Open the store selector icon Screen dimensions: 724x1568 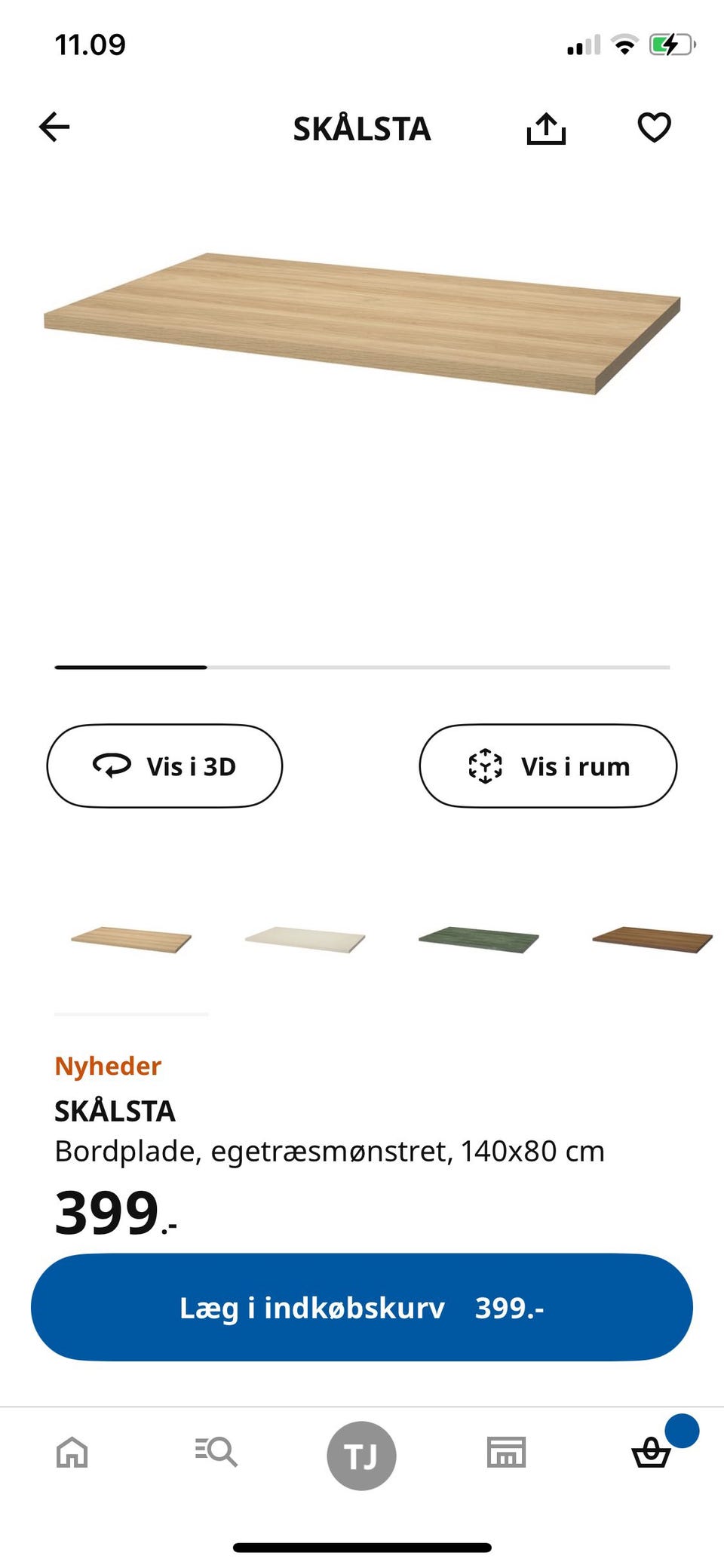[x=506, y=1454]
